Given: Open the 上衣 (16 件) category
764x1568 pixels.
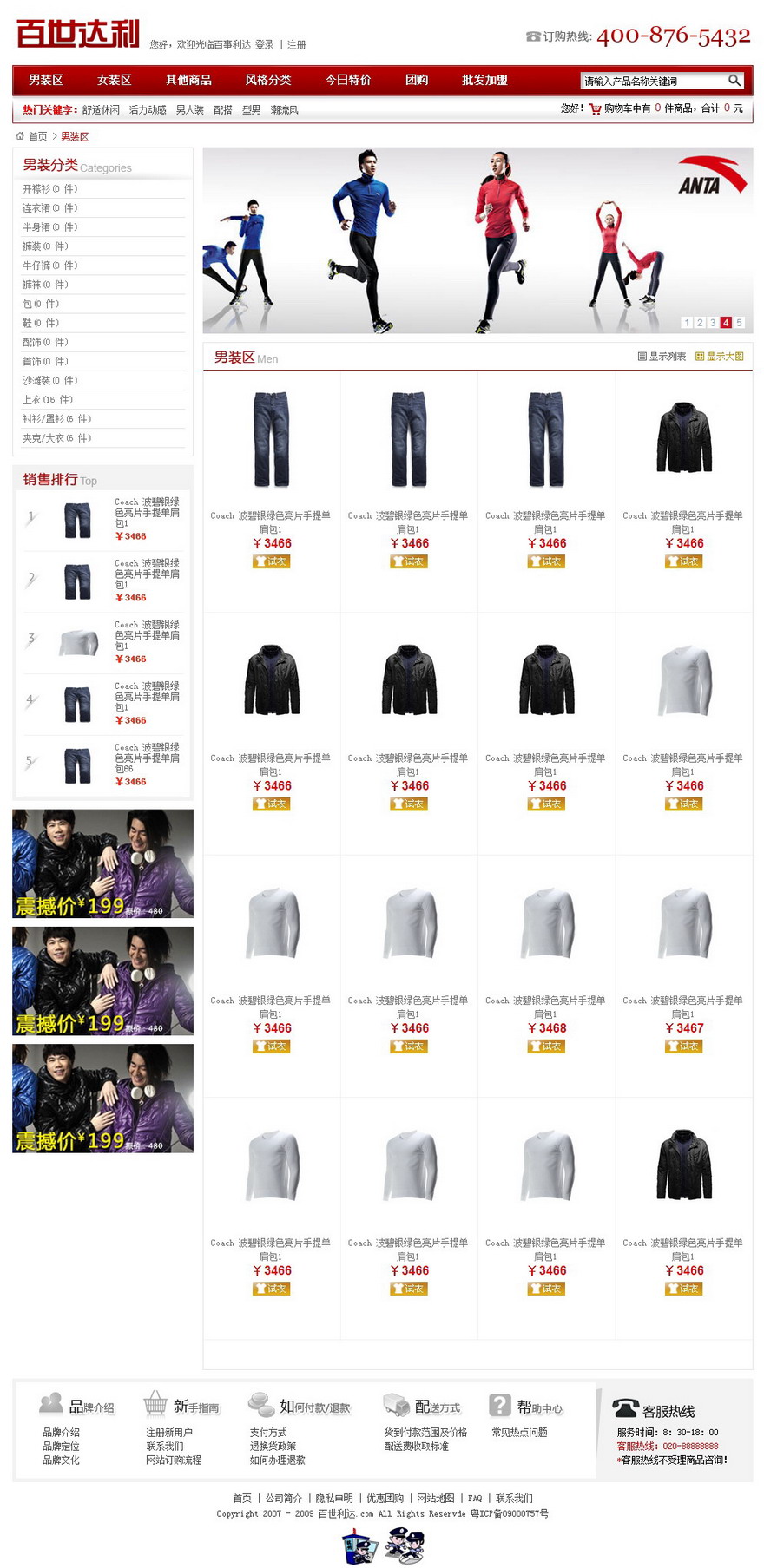Looking at the screenshot, I should coord(48,400).
